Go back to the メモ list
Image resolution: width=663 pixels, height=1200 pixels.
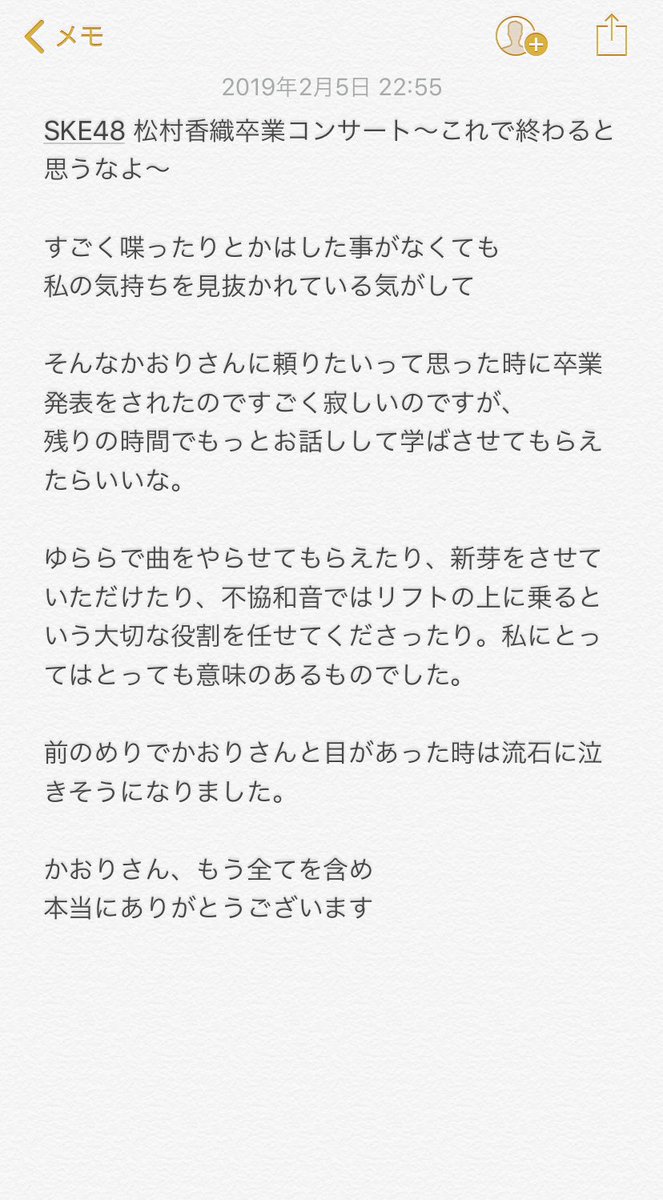64,36
